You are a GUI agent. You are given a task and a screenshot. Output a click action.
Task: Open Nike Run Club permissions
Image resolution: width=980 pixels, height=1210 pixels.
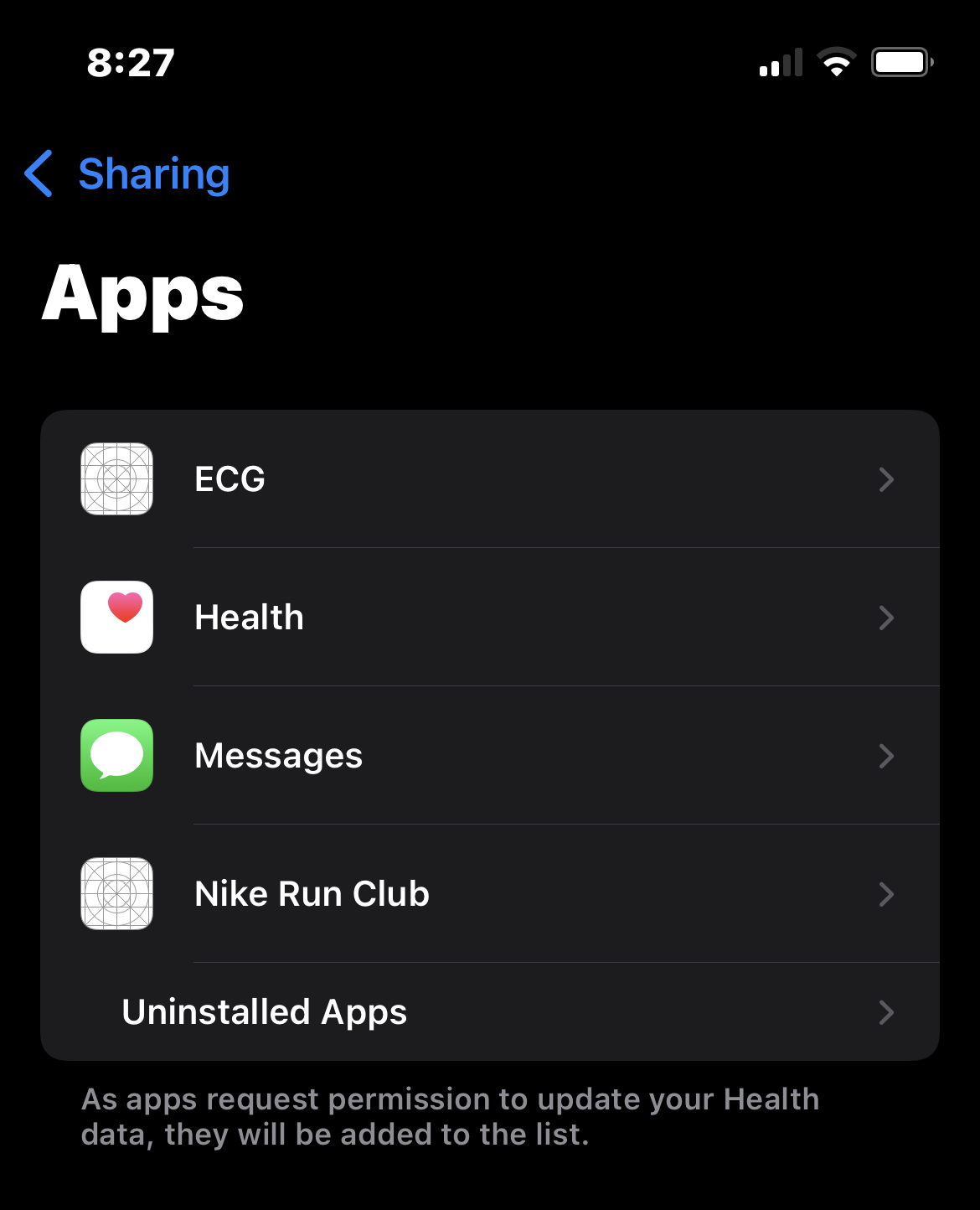(x=489, y=894)
